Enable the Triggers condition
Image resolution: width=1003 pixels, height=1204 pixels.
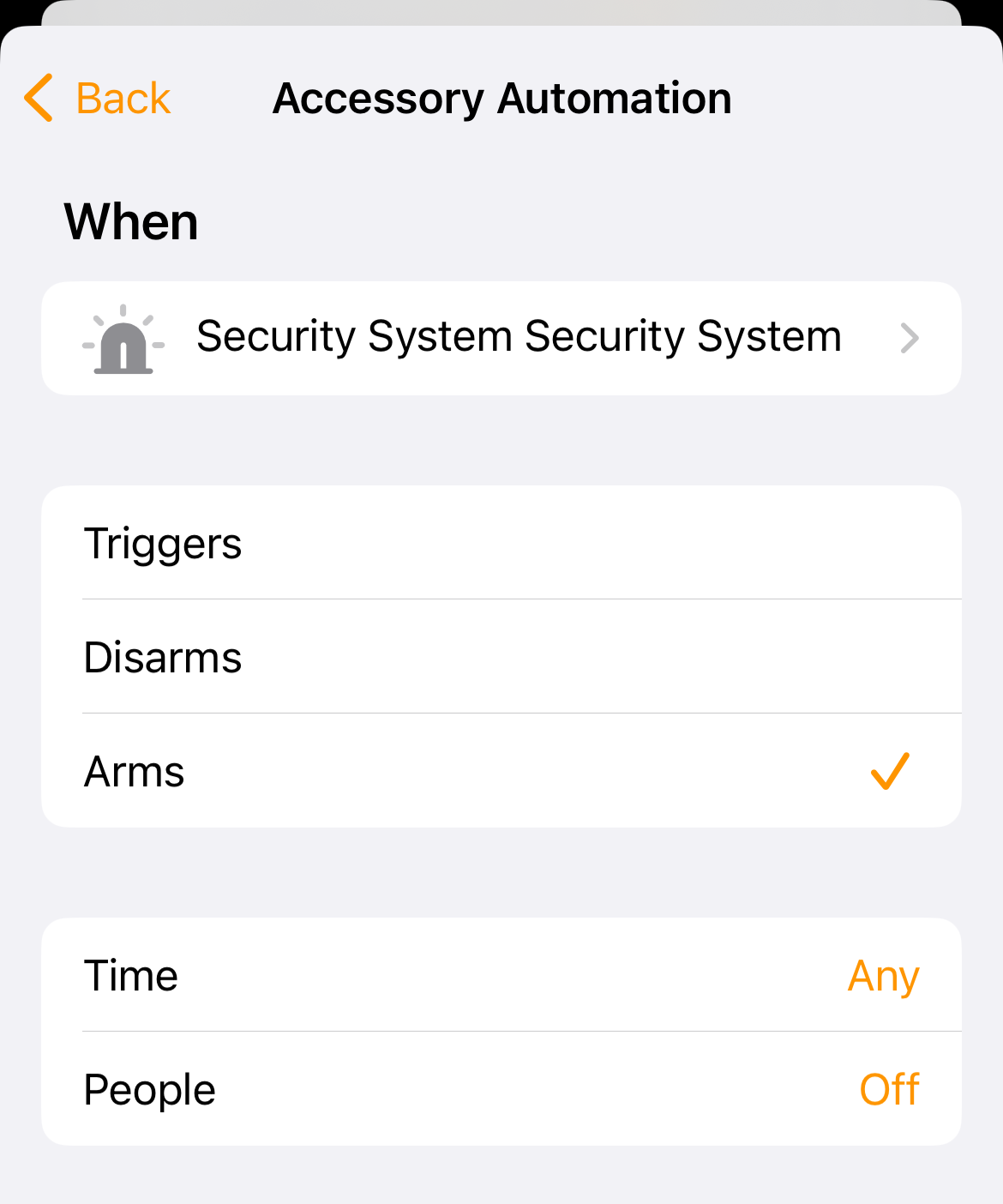point(501,542)
